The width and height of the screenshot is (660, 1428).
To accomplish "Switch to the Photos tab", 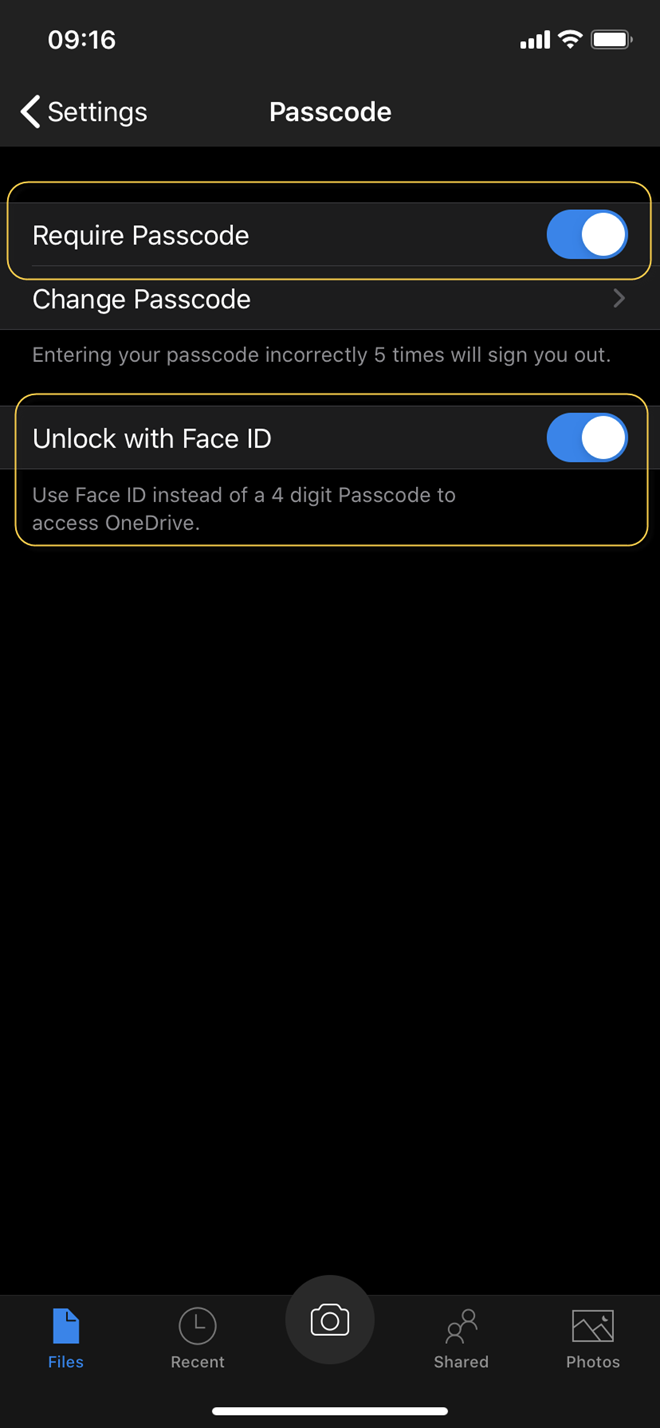I will tap(593, 1338).
